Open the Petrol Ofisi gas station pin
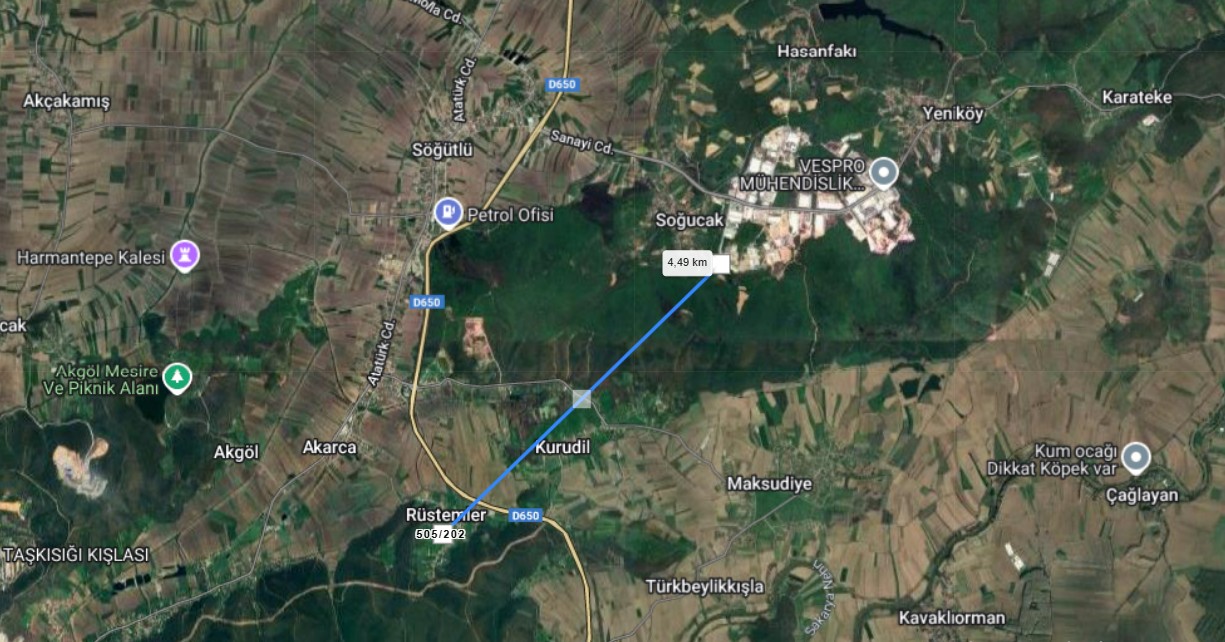The image size is (1225, 642). point(447,212)
